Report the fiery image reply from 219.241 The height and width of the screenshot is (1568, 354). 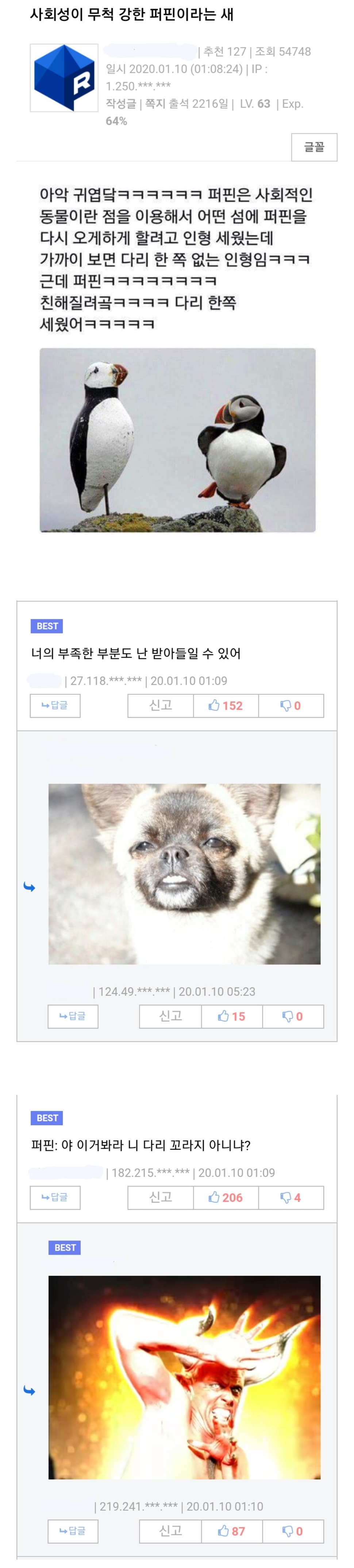tap(170, 1531)
